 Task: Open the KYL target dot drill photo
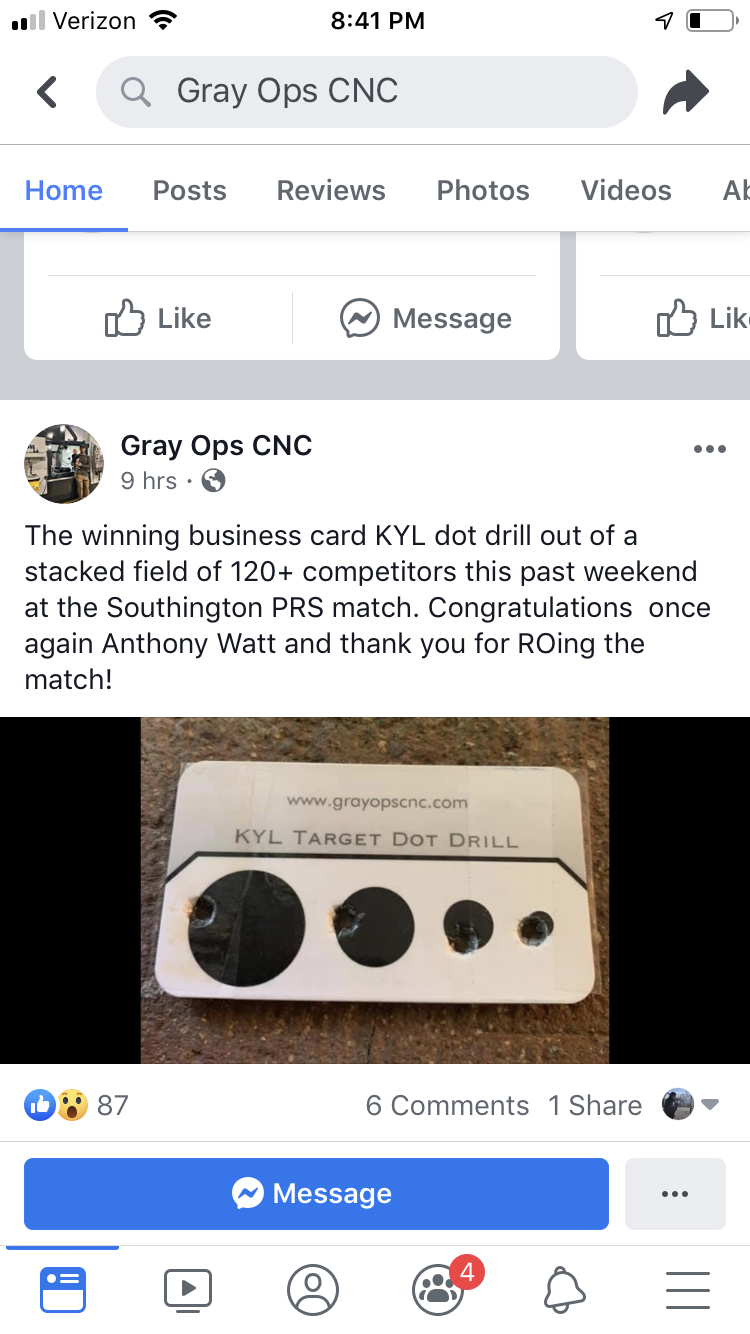coord(374,890)
